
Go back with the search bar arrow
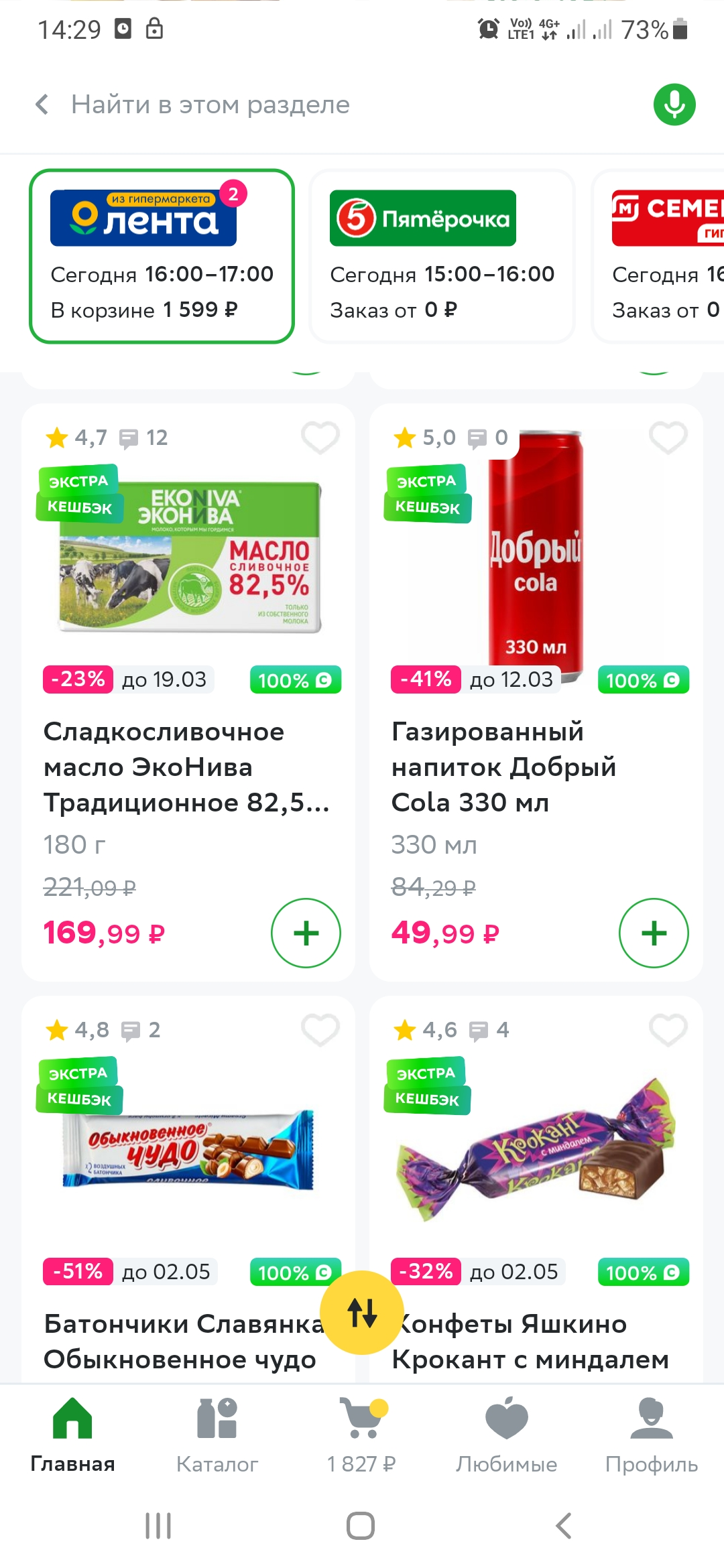tap(42, 105)
